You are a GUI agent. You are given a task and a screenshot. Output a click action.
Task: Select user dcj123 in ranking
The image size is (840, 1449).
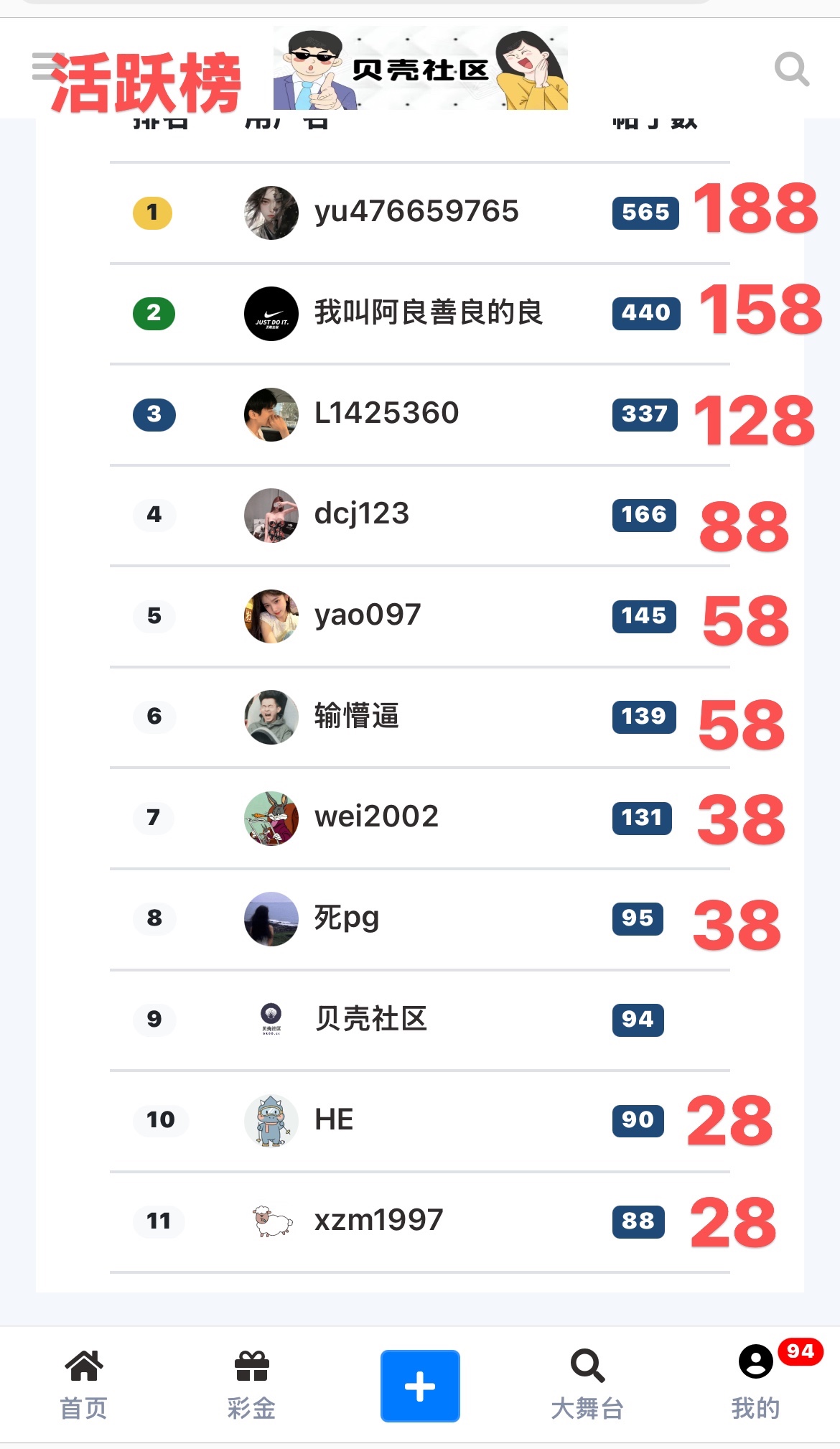tap(361, 514)
